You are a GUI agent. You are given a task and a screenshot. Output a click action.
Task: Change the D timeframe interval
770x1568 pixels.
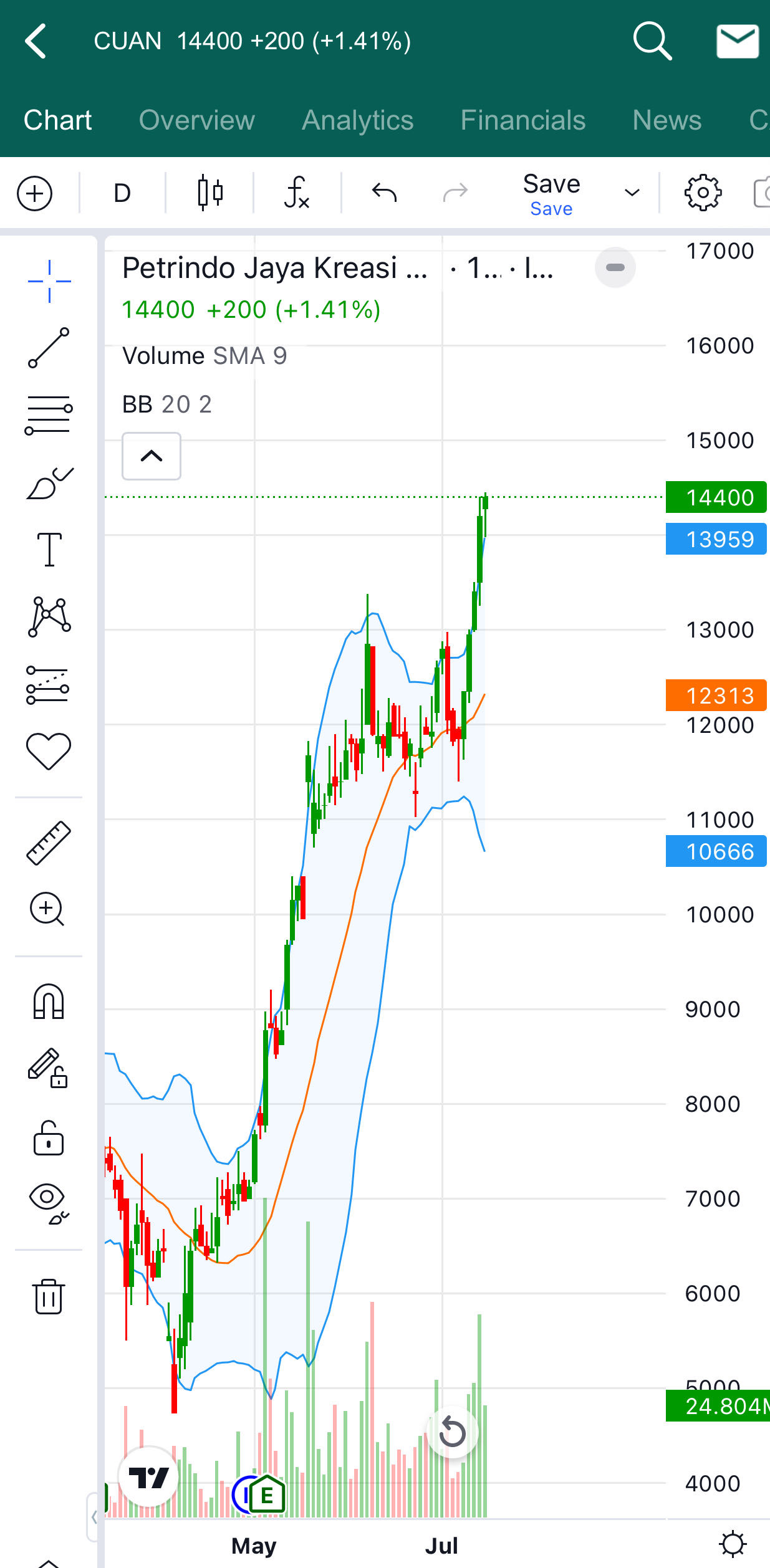click(x=122, y=193)
